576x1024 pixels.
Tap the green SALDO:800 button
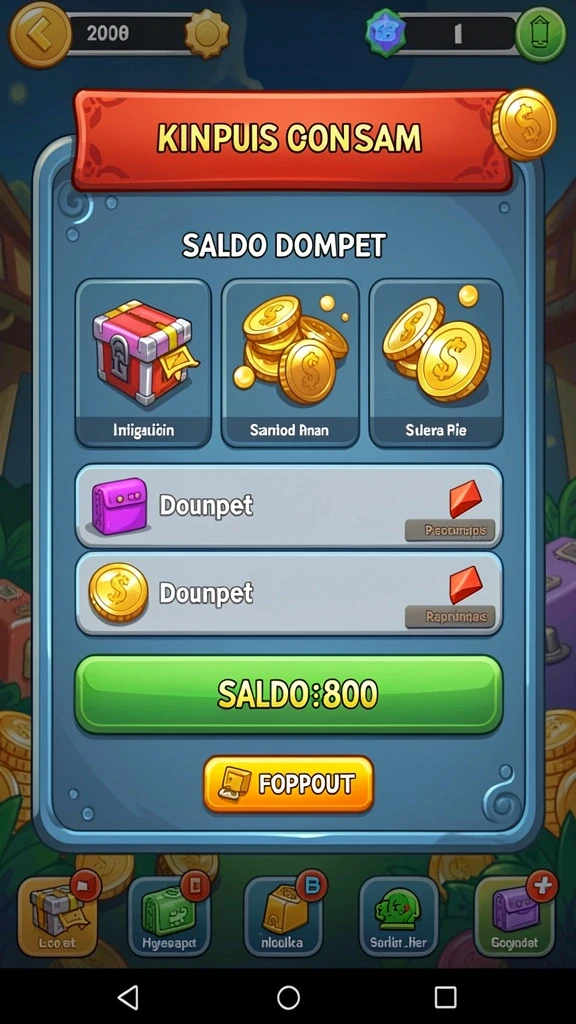click(289, 694)
